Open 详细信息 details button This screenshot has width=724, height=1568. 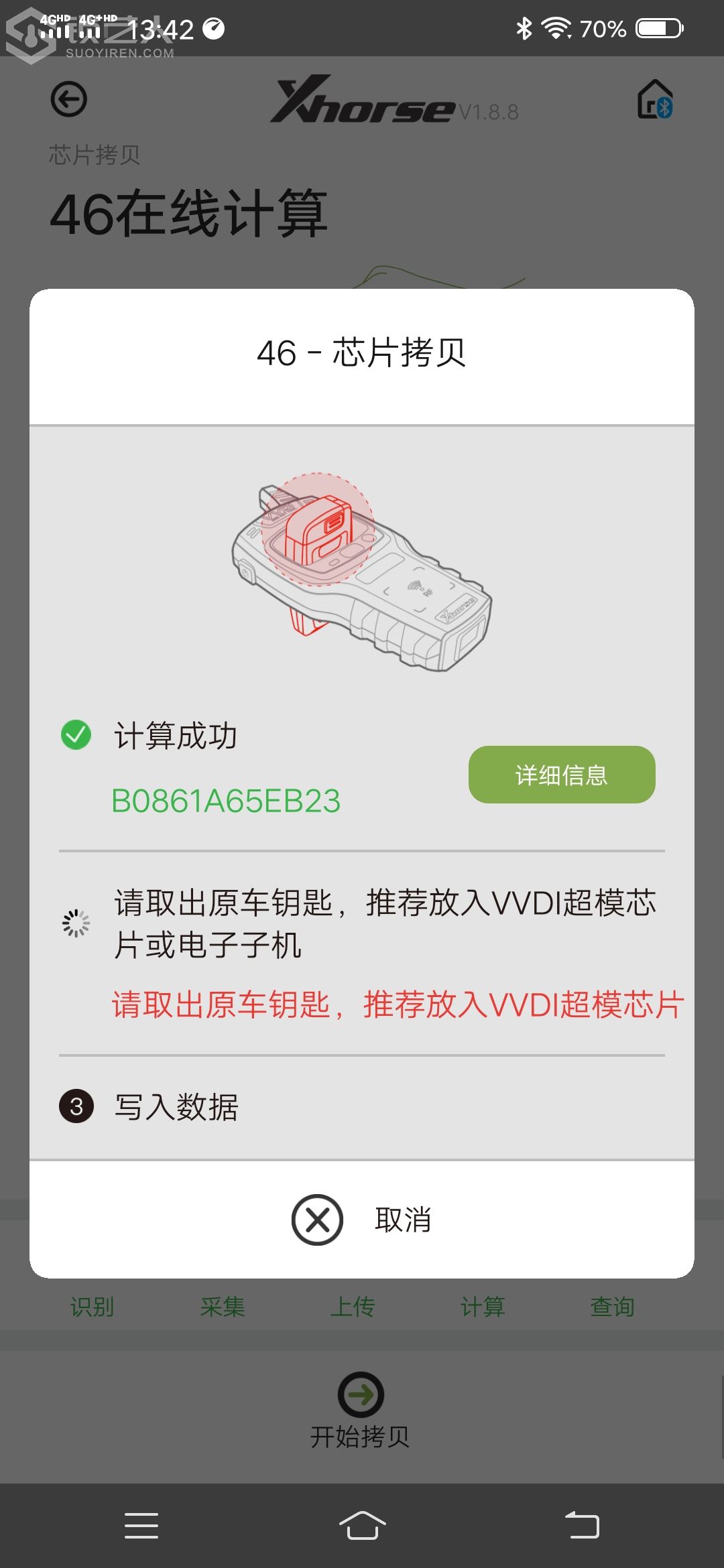tap(562, 775)
